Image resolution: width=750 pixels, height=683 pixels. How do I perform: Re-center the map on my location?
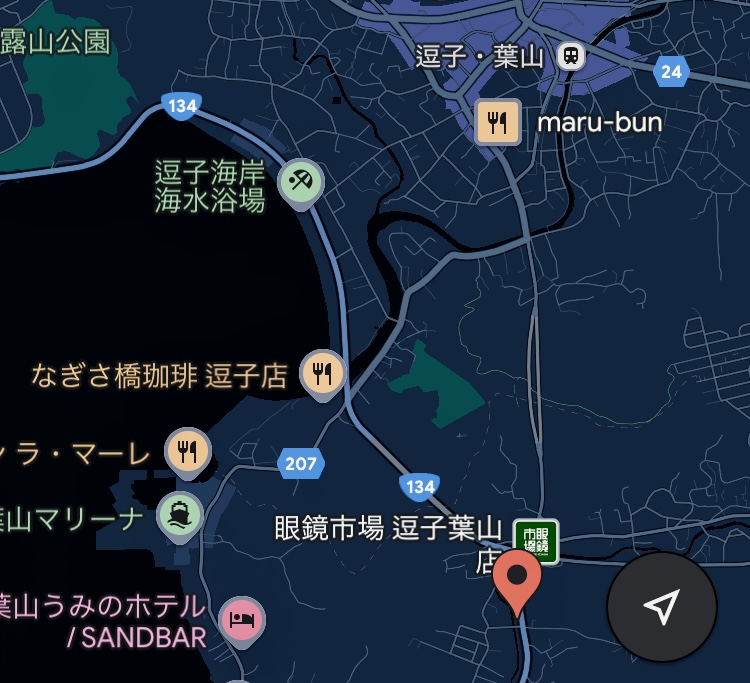pyautogui.click(x=661, y=606)
